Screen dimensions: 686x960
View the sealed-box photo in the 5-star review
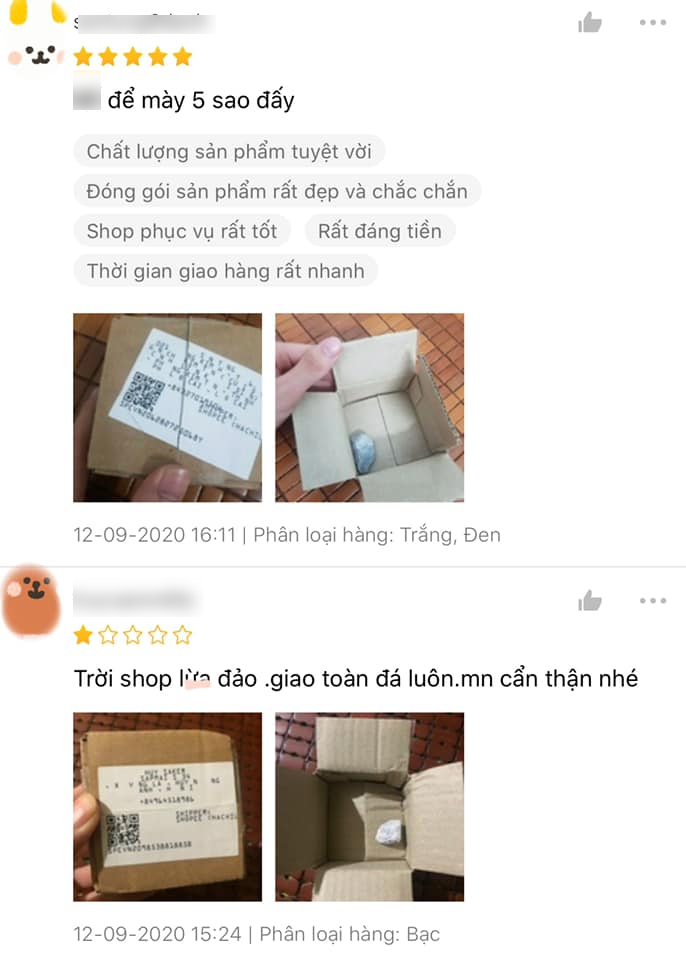[167, 407]
